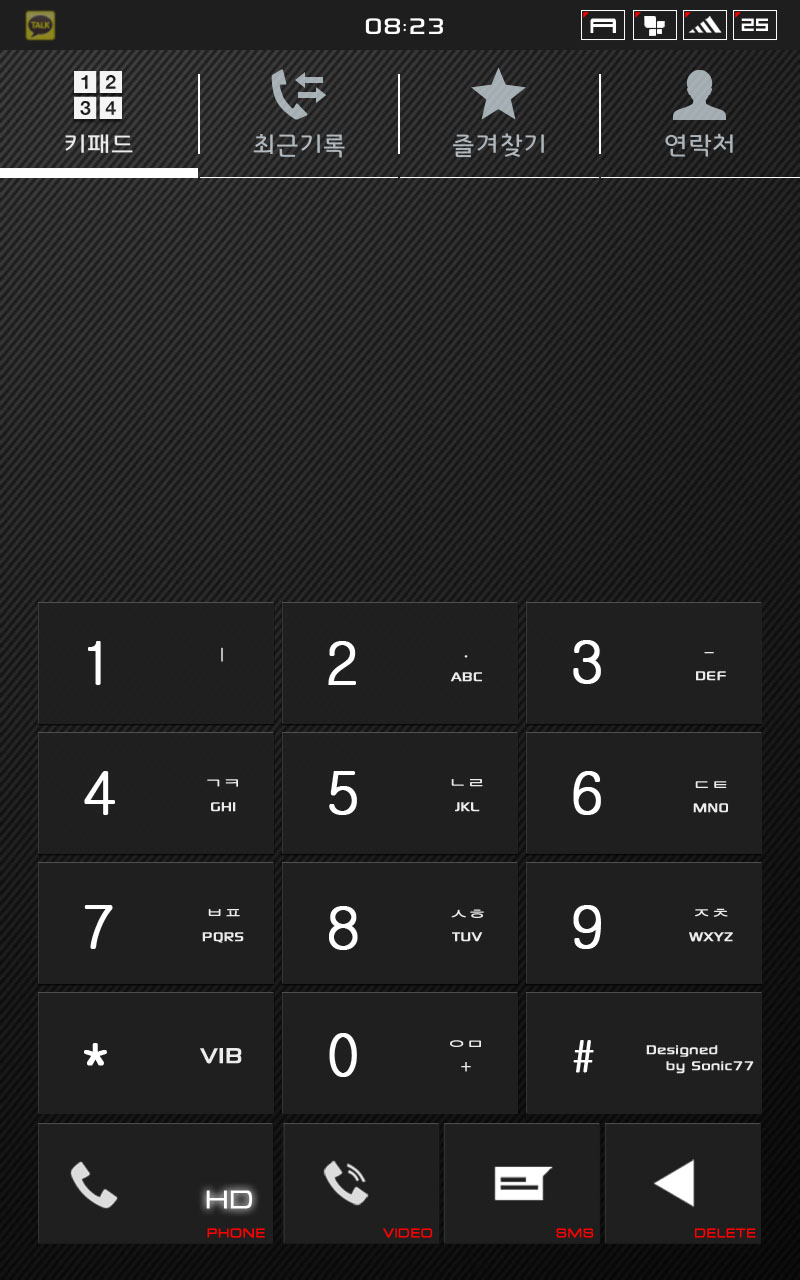800x1280 pixels.
Task: Switch to the 최근기록 tab
Action: [299, 115]
